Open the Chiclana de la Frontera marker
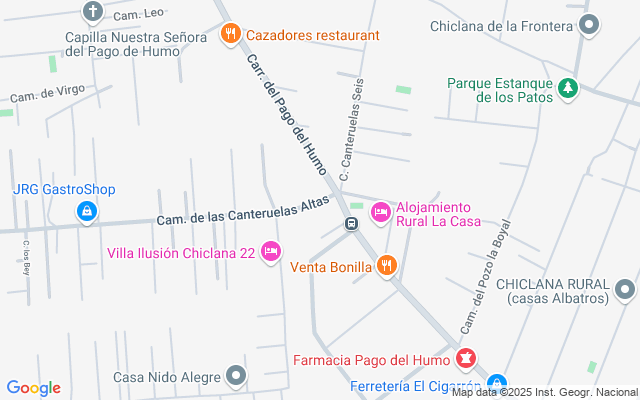 [x=590, y=24]
